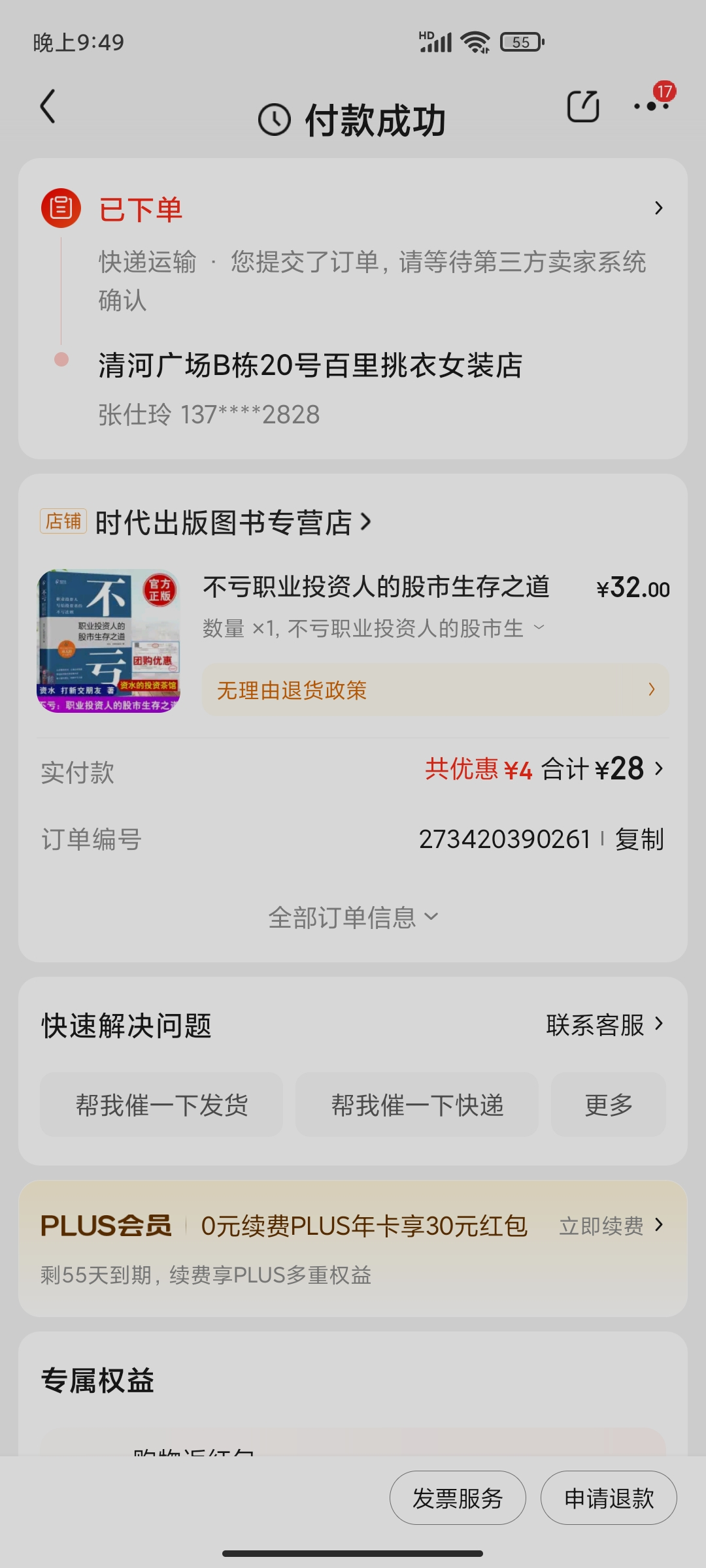Select 帮我催一下发货

pos(161,1105)
